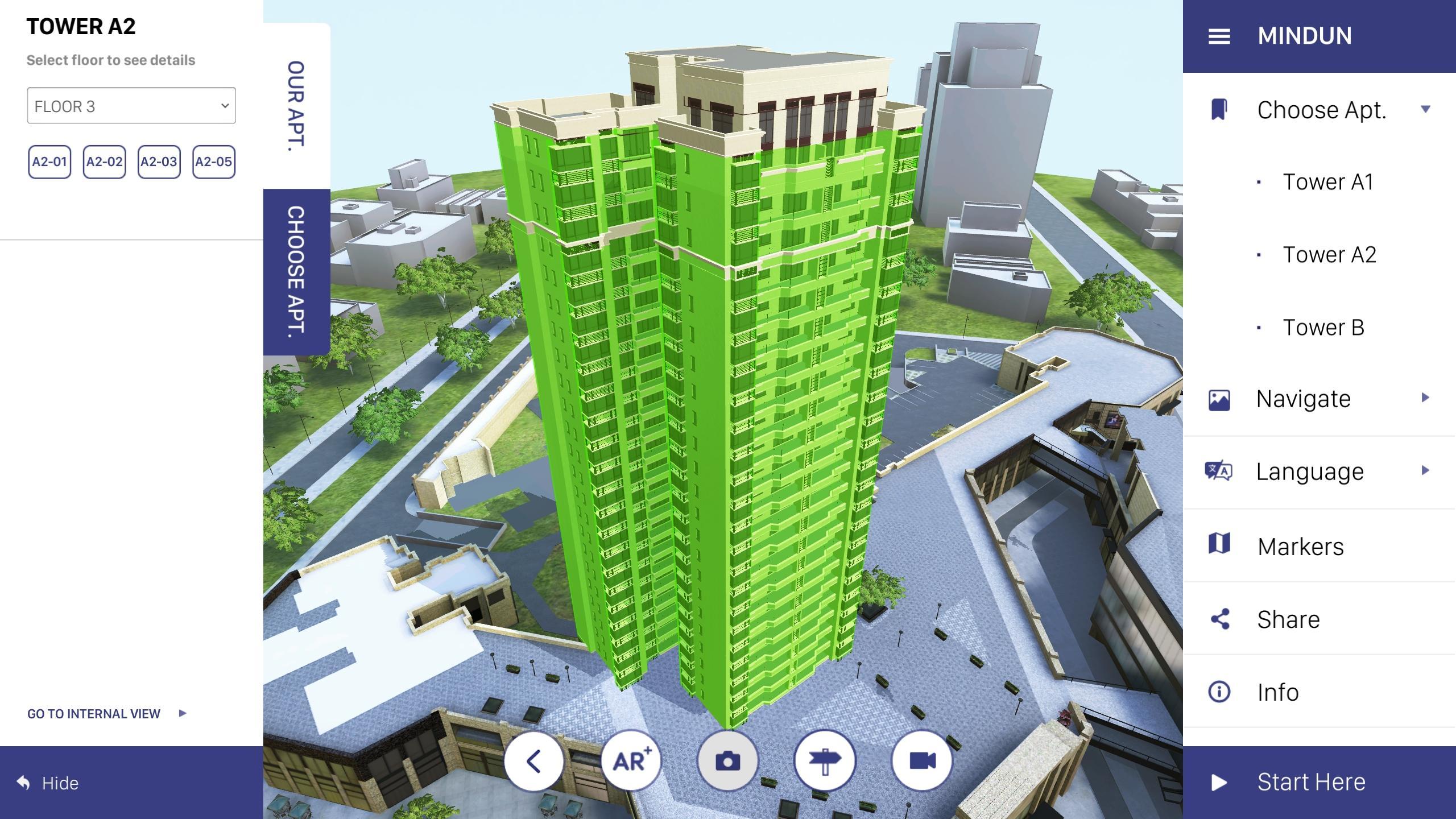The height and width of the screenshot is (819, 1456).
Task: Hide the left panel
Action: point(48,783)
